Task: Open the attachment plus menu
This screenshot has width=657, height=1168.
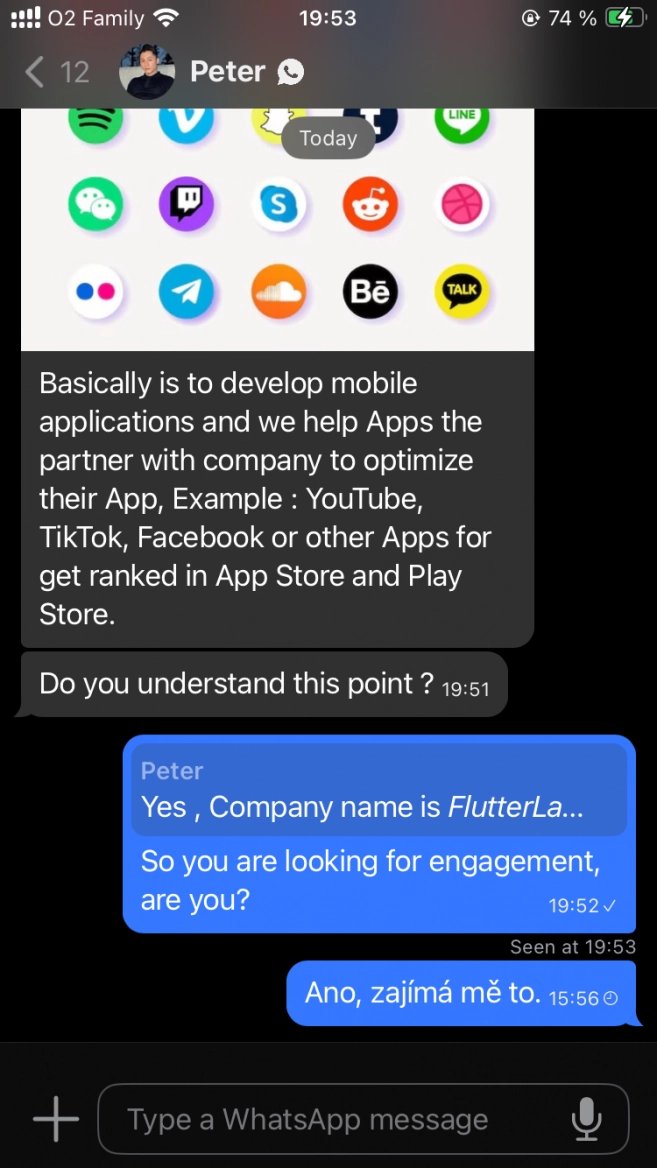Action: 56,1118
